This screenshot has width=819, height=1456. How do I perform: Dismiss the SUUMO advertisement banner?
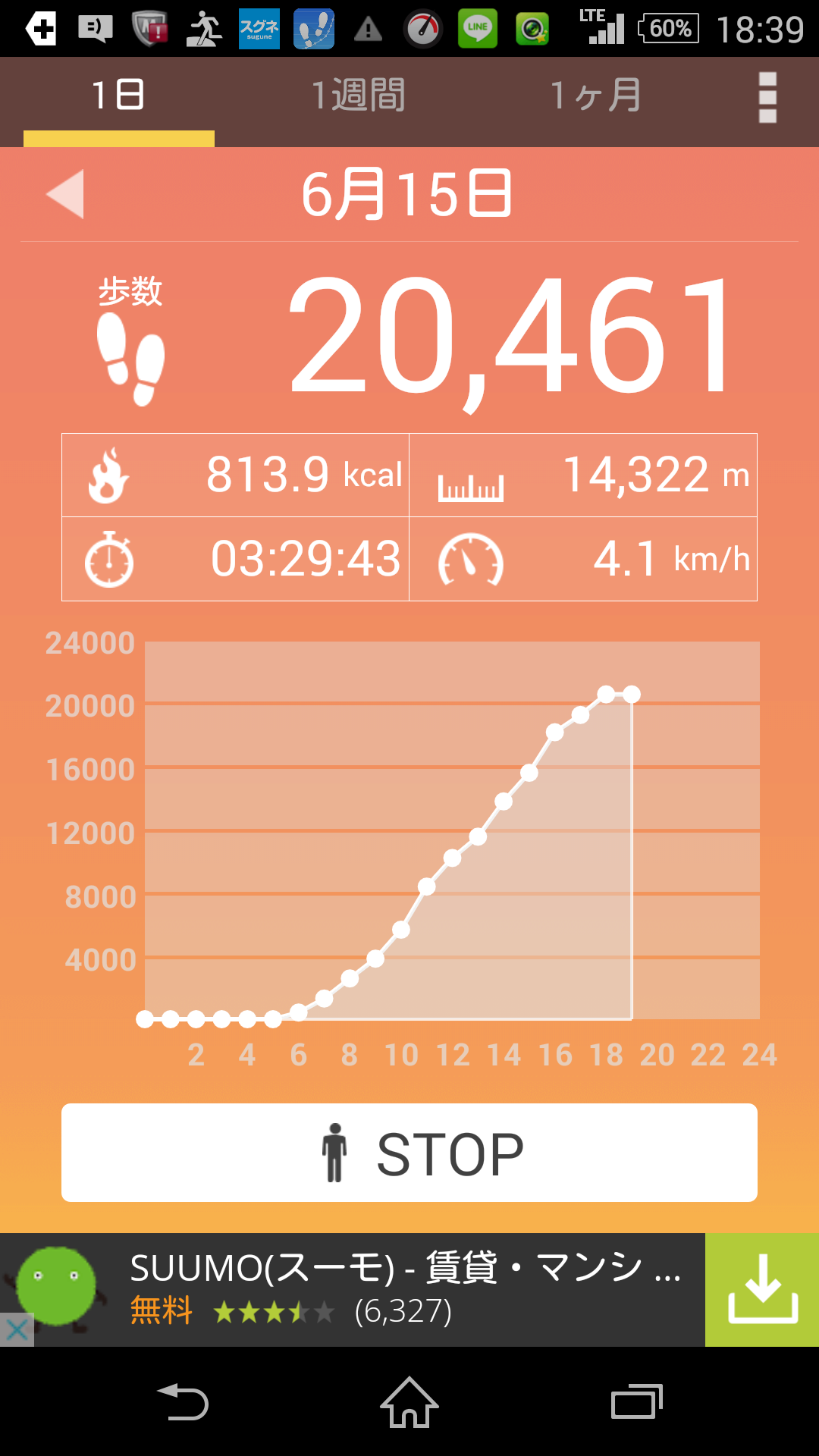tap(17, 1329)
